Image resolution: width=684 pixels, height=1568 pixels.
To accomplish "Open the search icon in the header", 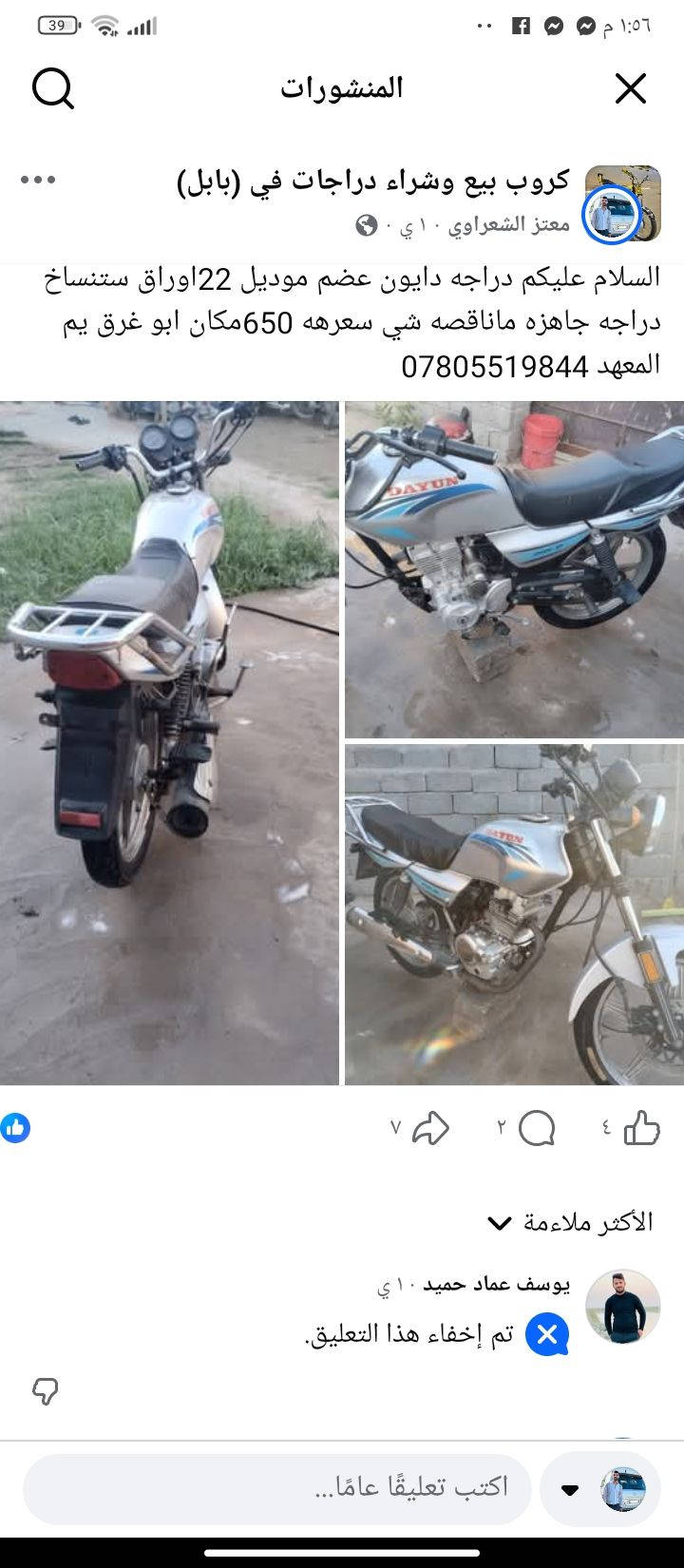I will 53,89.
